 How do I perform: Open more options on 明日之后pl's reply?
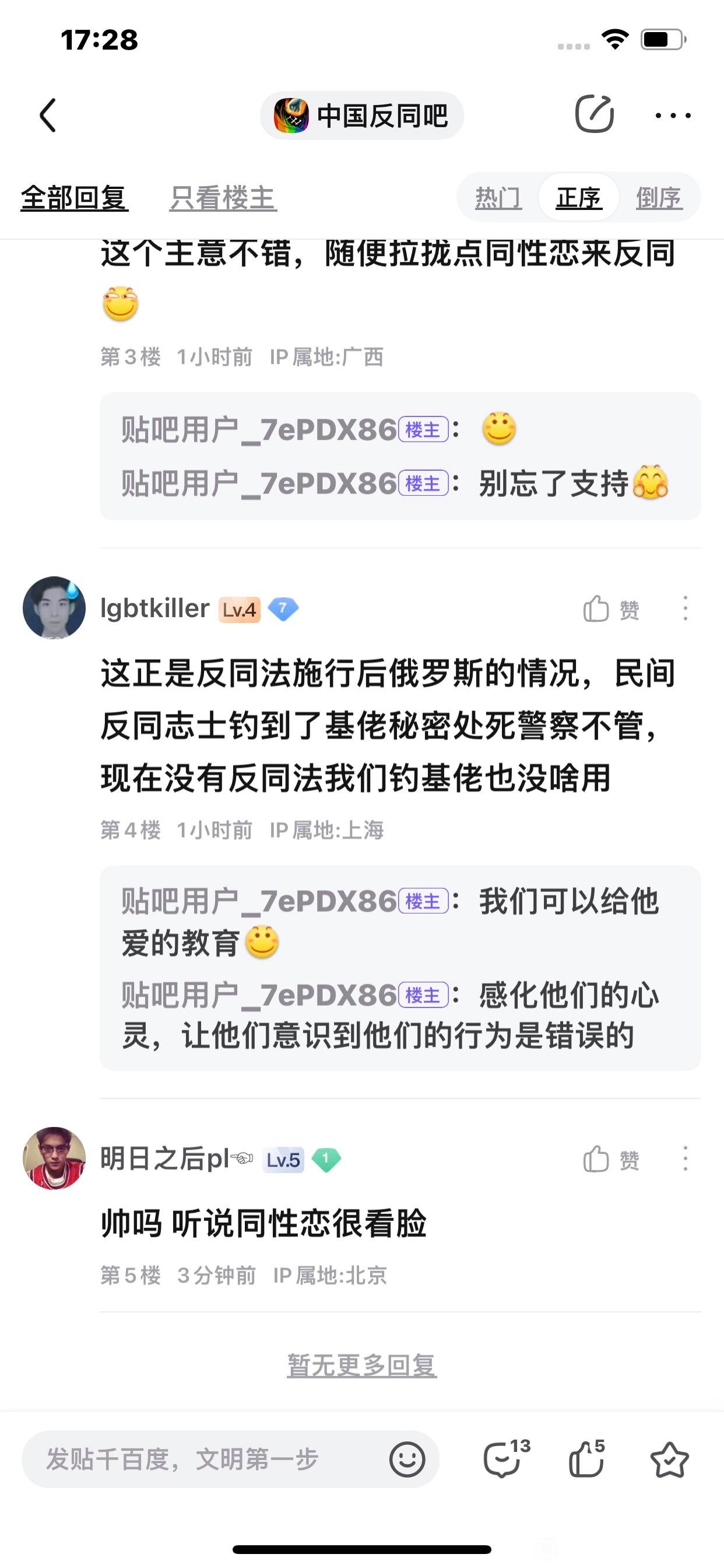(685, 1159)
